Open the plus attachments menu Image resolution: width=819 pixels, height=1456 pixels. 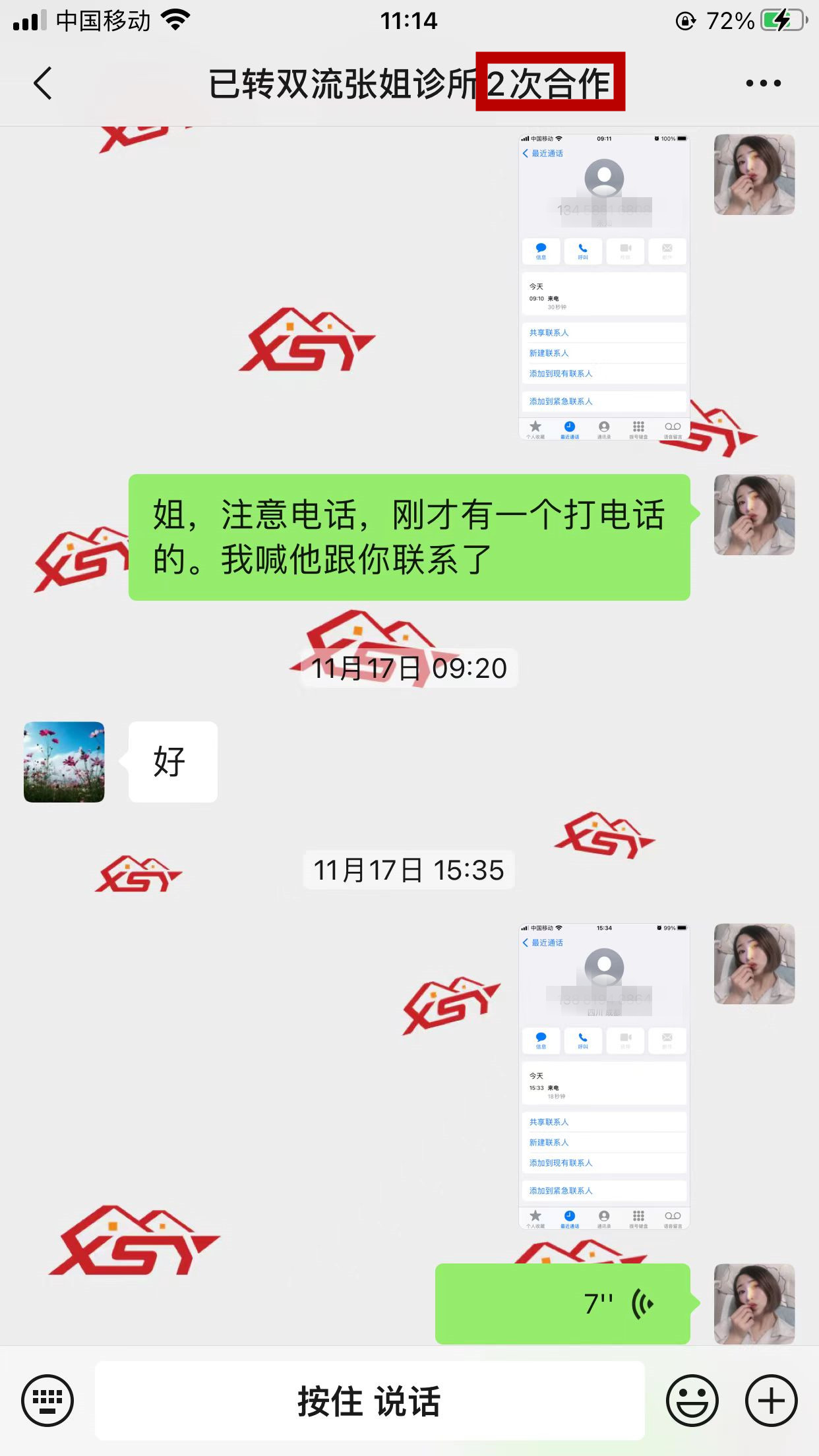(x=771, y=1400)
